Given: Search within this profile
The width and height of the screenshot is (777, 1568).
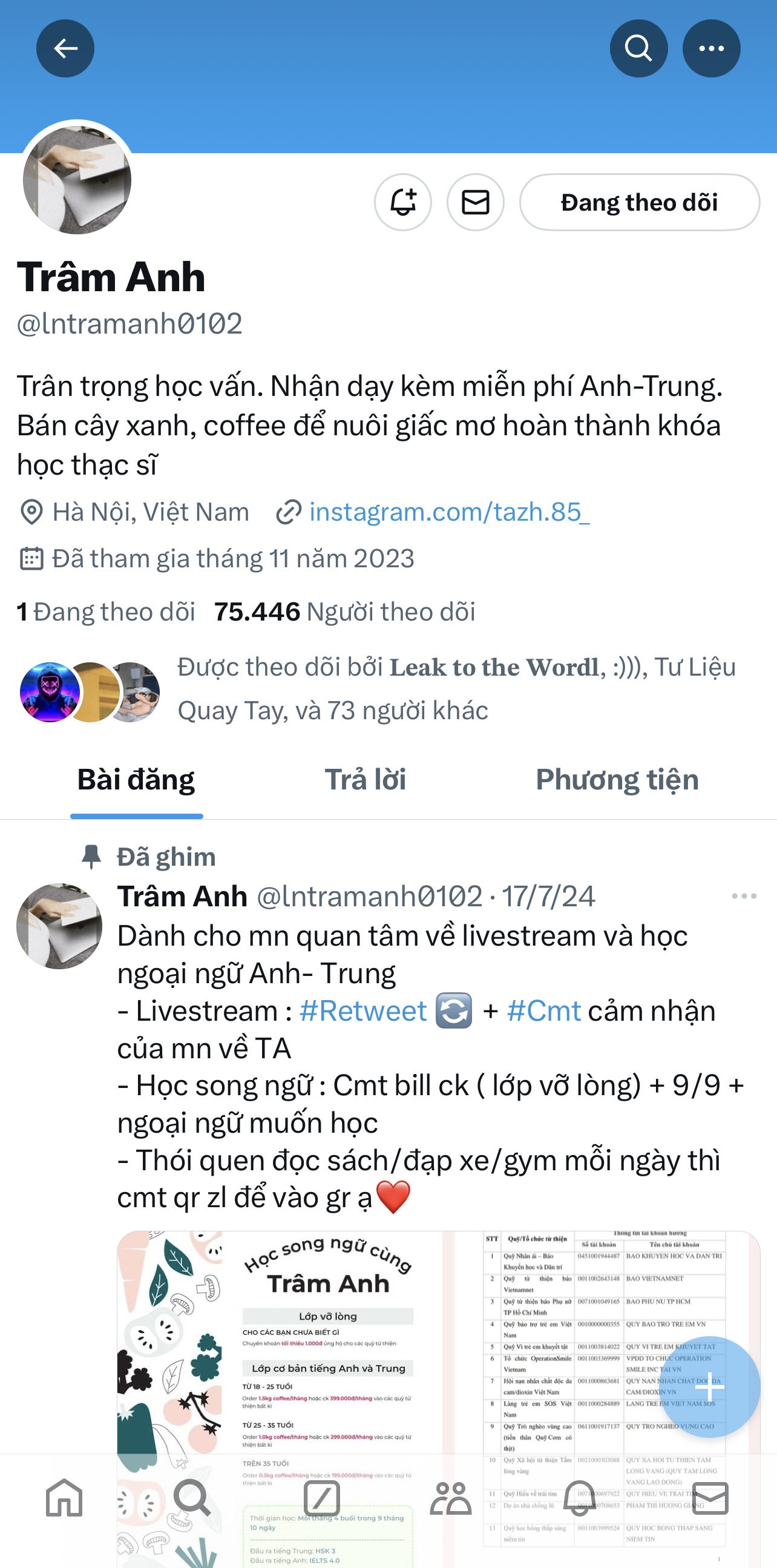Looking at the screenshot, I should click(x=638, y=48).
